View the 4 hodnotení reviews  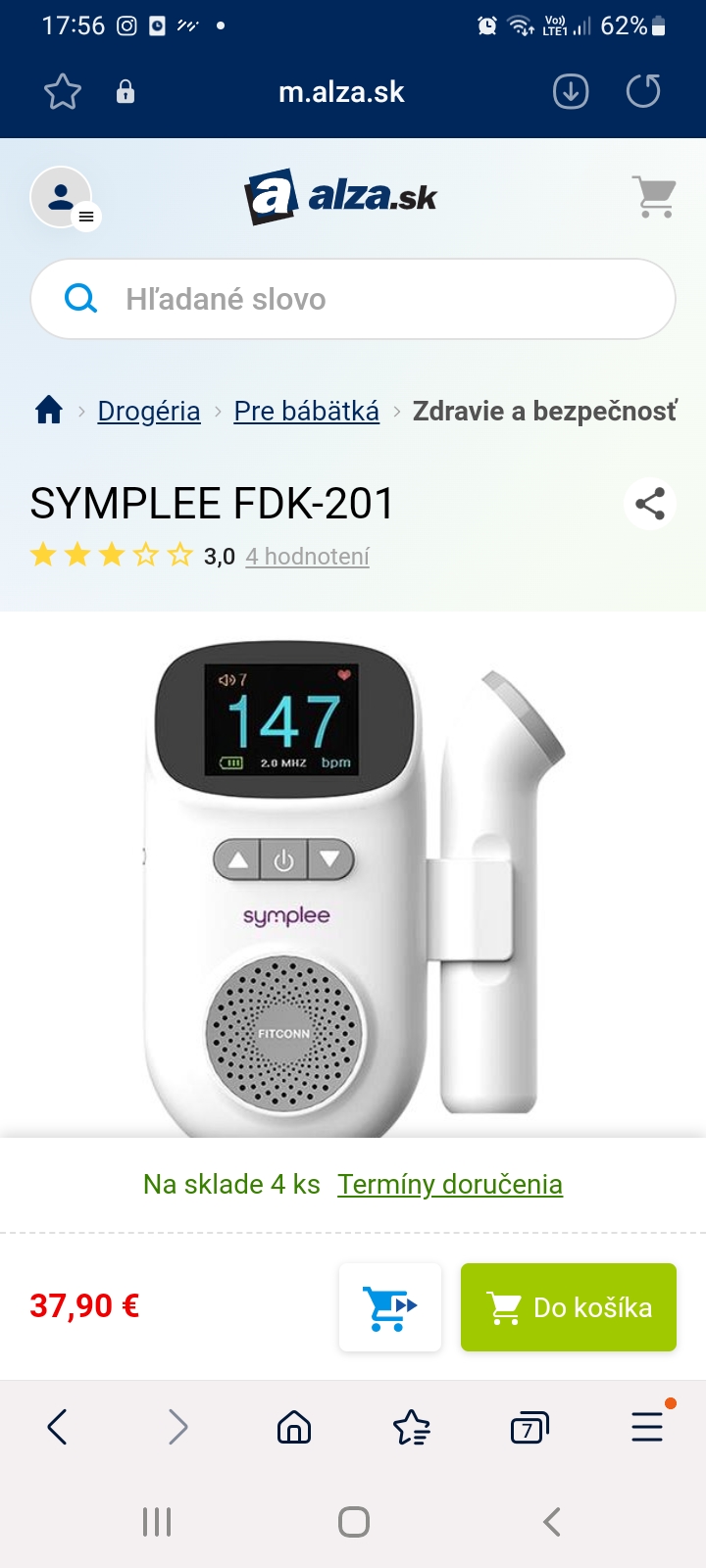pos(307,557)
